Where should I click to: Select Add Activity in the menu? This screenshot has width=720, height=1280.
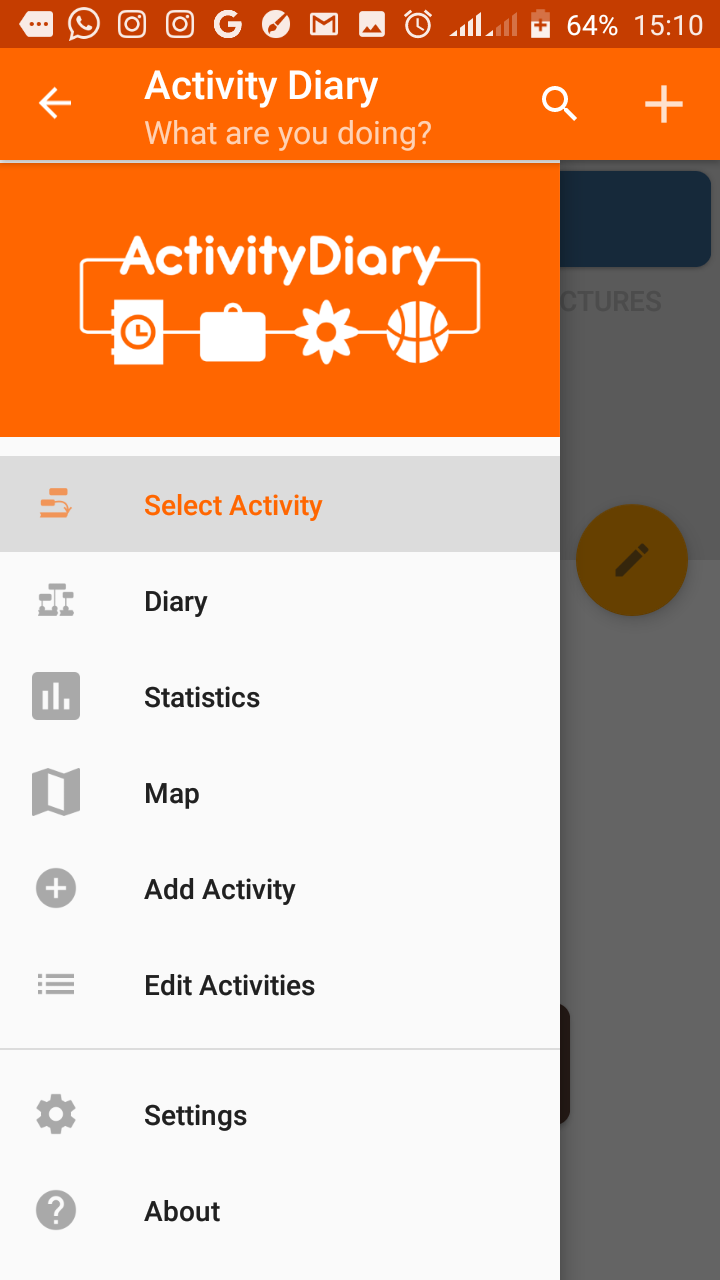click(220, 889)
